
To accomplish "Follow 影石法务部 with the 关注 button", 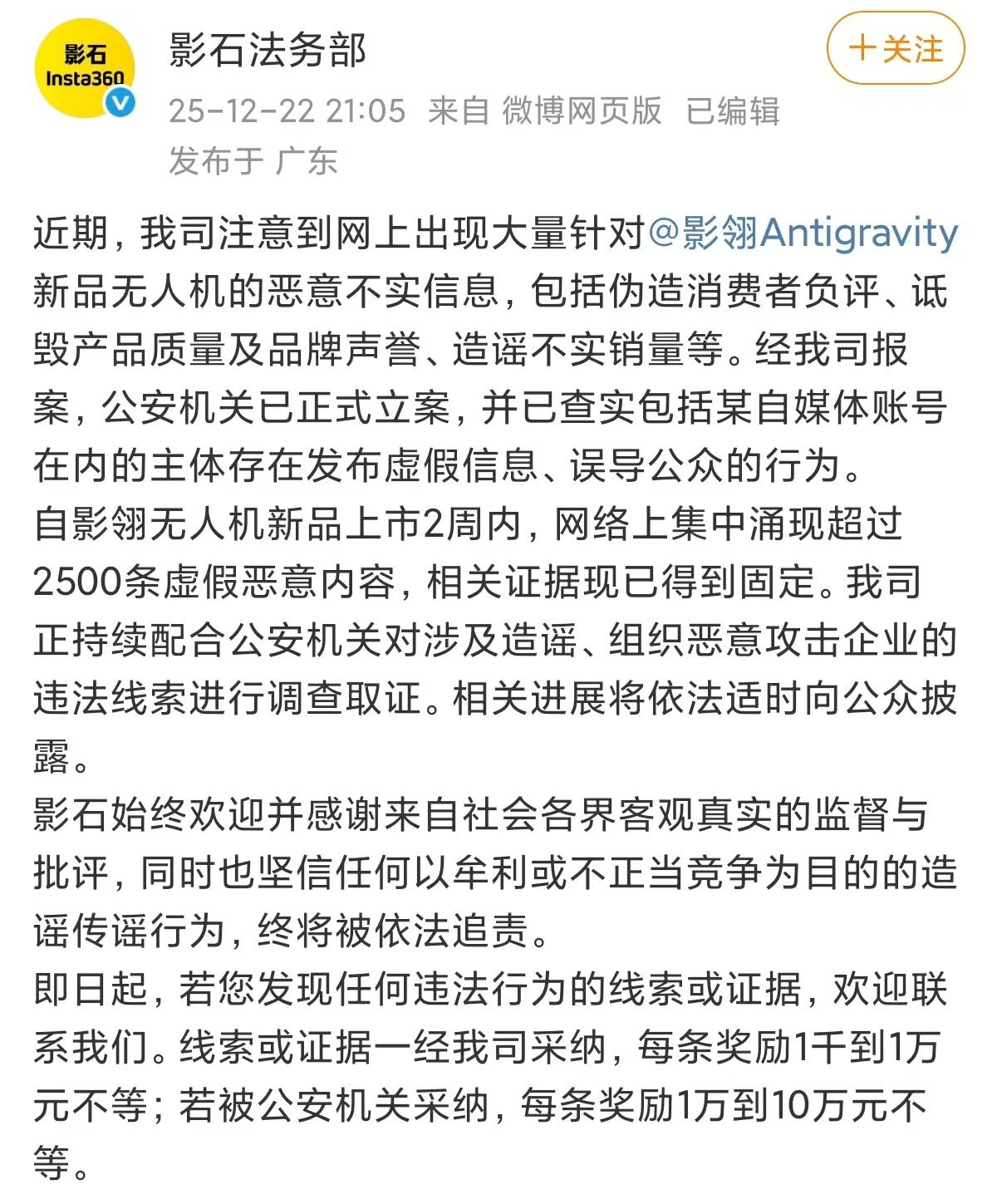I will coord(896,48).
